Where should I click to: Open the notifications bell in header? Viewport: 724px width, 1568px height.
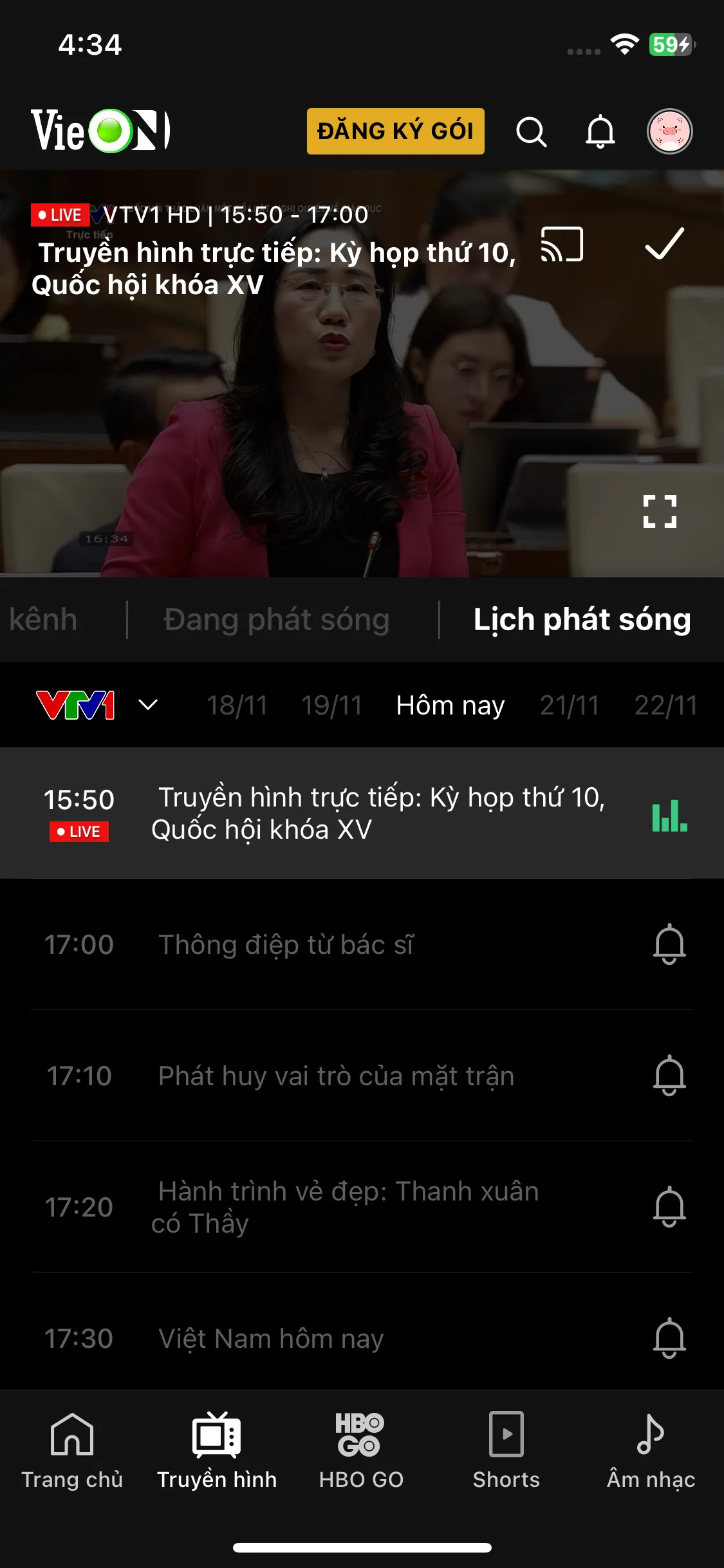(600, 132)
